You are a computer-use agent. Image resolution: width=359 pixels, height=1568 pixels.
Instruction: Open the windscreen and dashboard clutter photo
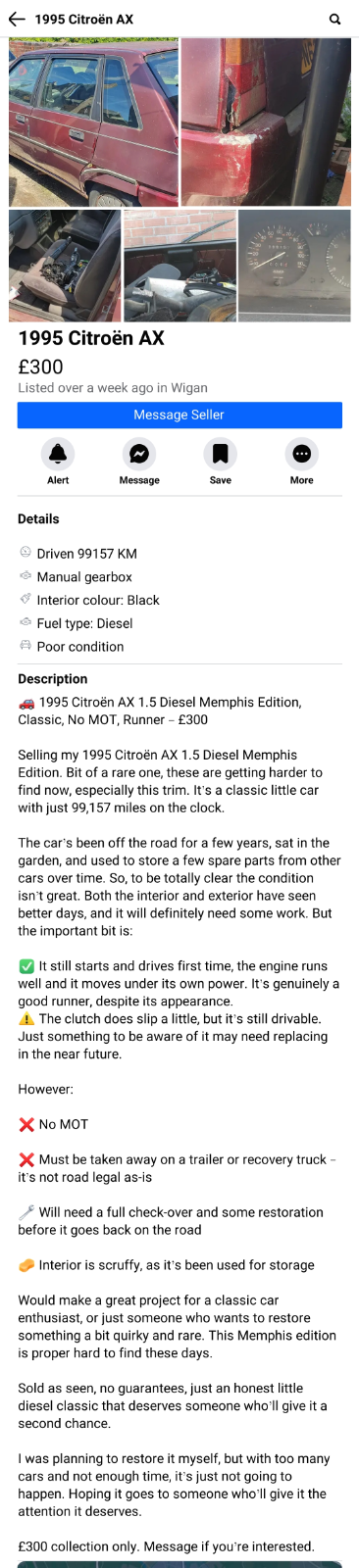coord(179,266)
